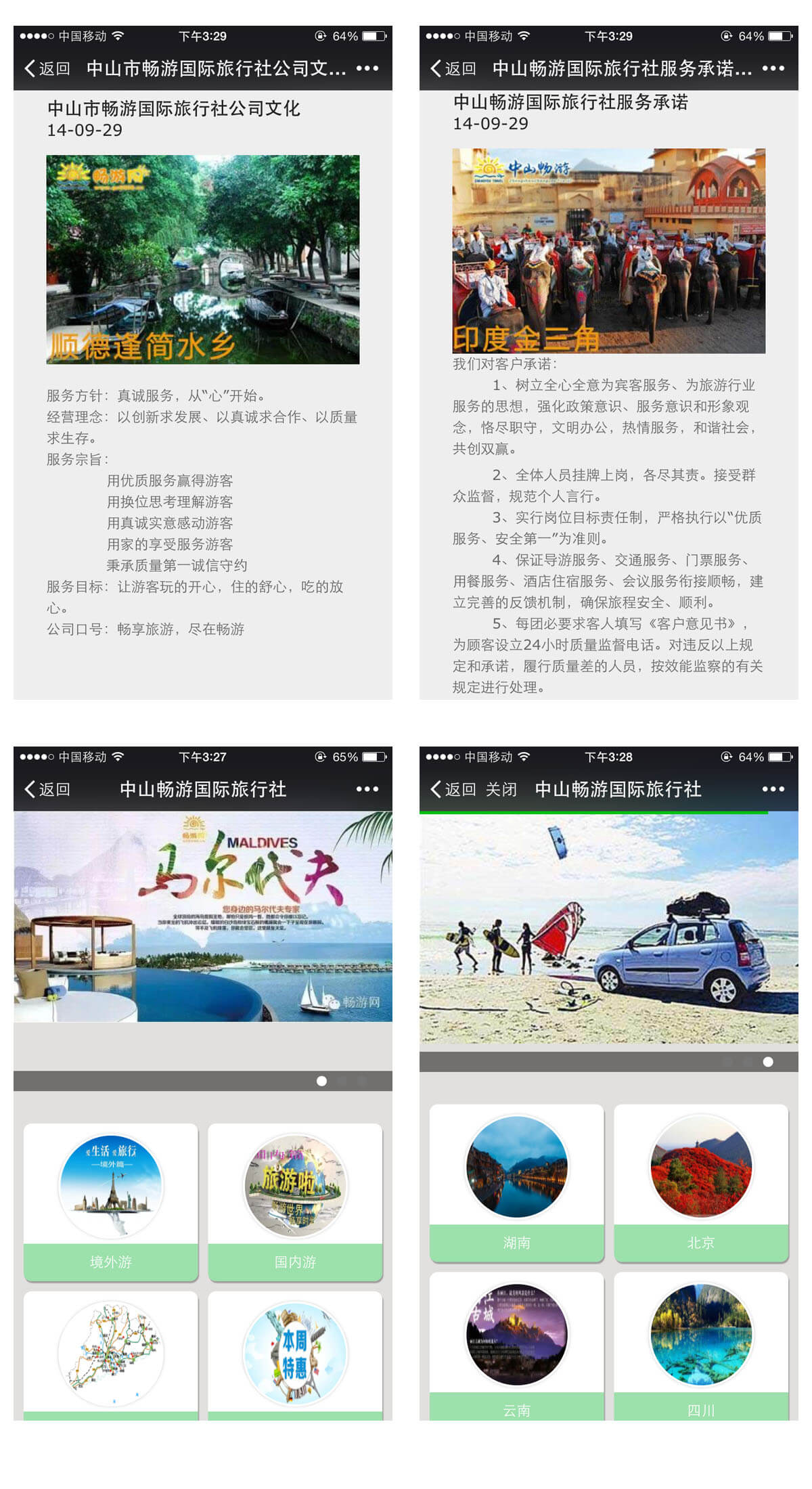Image resolution: width=812 pixels, height=1489 pixels.
Task: Tap 关闭 to close the travel agency page
Action: point(502,788)
